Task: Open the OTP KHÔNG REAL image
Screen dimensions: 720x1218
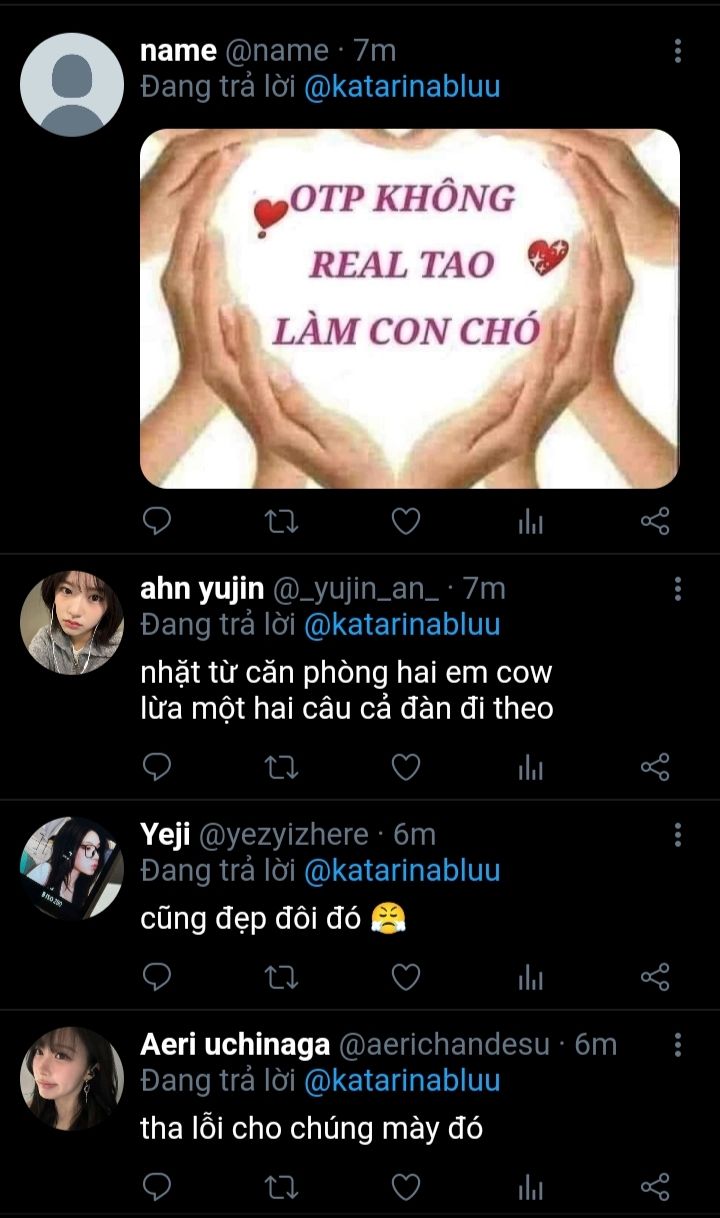Action: pyautogui.click(x=409, y=308)
